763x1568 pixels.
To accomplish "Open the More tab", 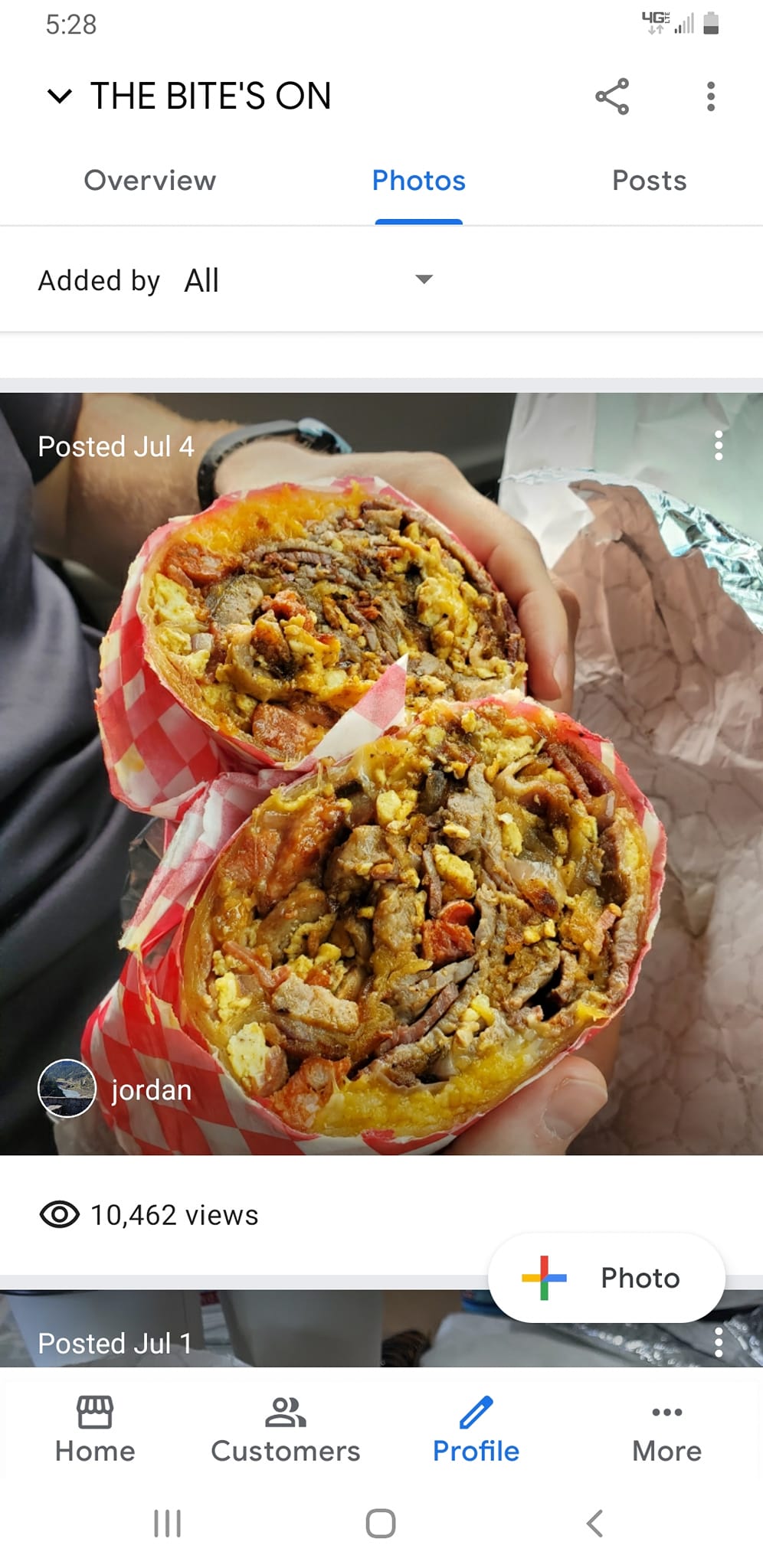I will (666, 1430).
